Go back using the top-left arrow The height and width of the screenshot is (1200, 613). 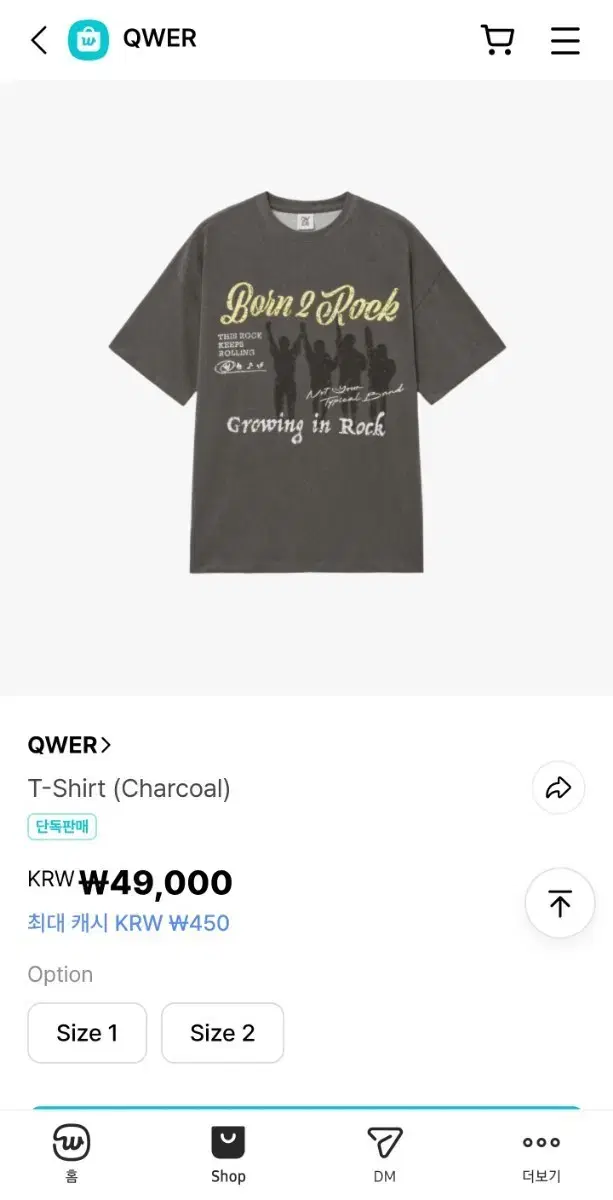coord(39,40)
